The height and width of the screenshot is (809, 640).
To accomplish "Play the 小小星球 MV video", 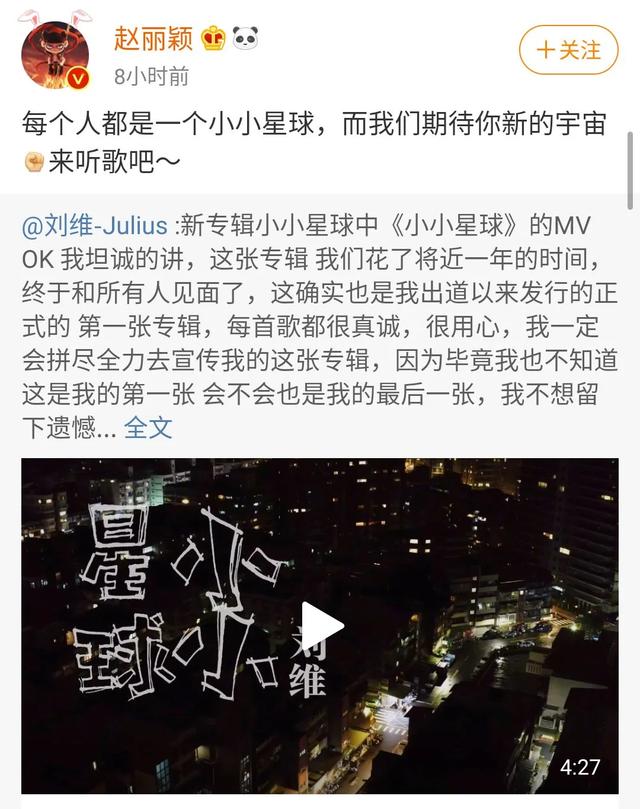I will 320,626.
